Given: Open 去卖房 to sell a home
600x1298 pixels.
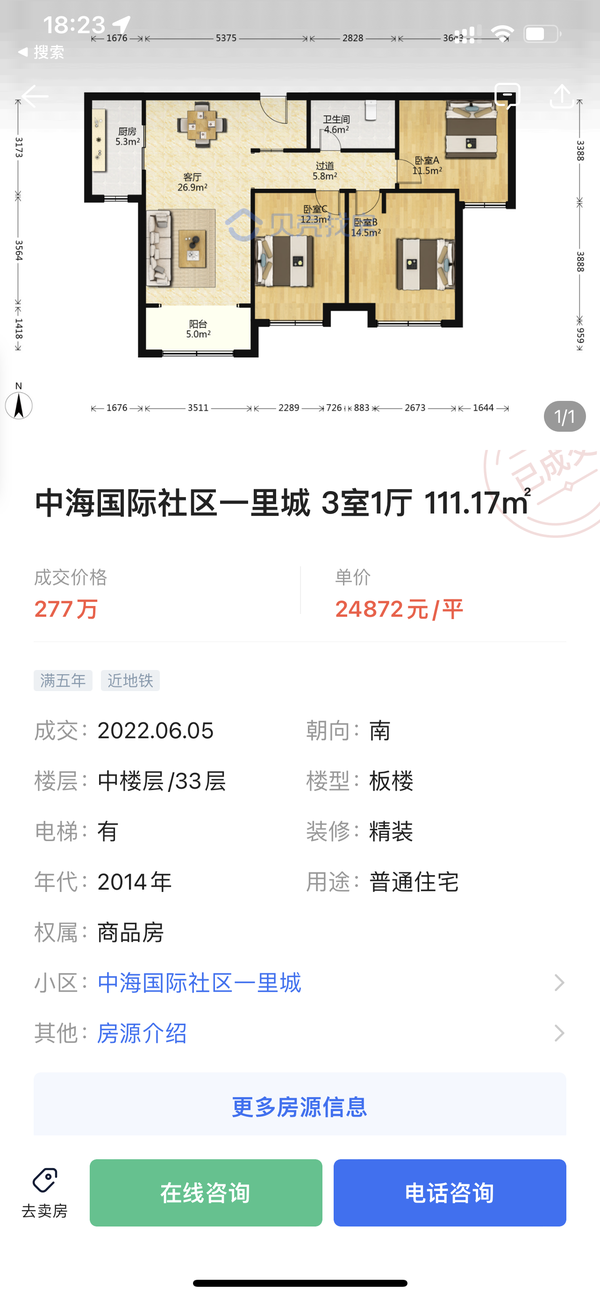Looking at the screenshot, I should point(45,1193).
